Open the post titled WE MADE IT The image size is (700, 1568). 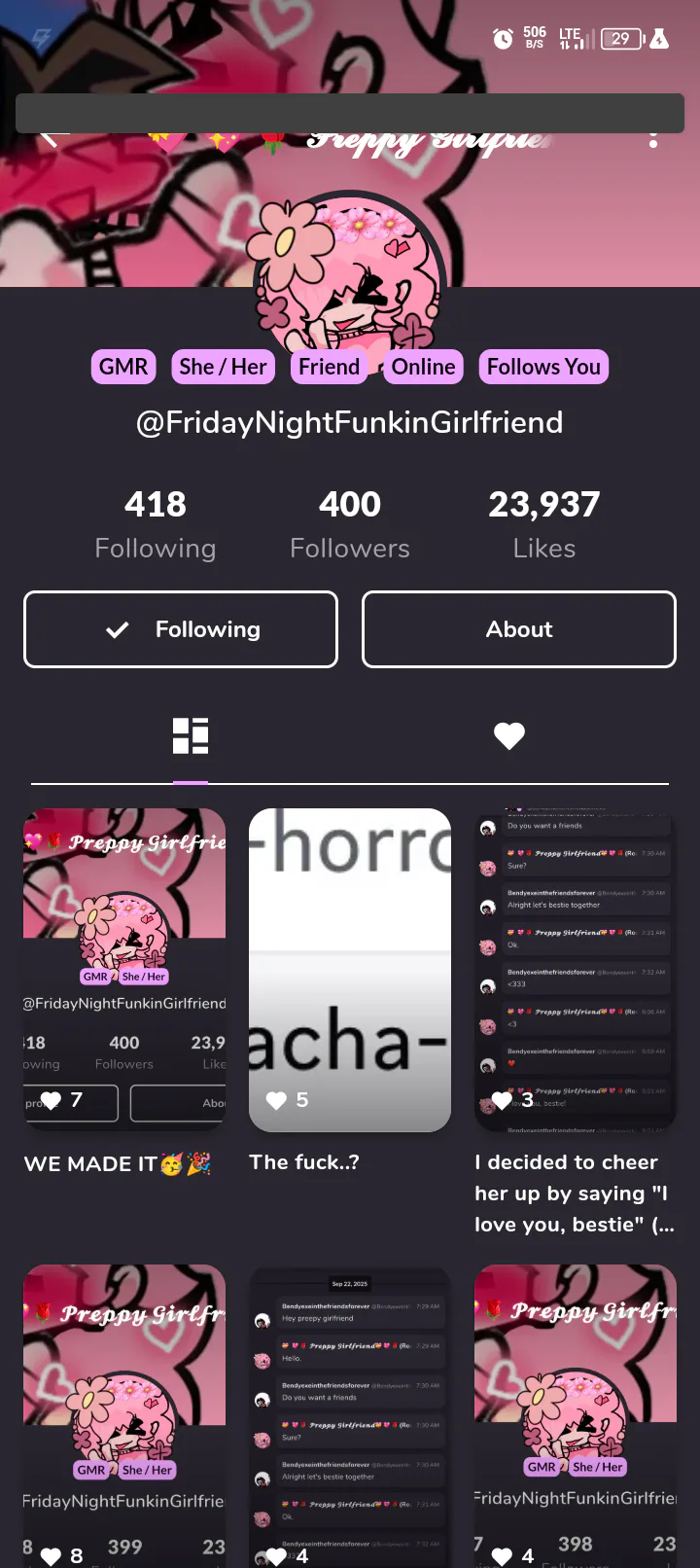coord(124,970)
